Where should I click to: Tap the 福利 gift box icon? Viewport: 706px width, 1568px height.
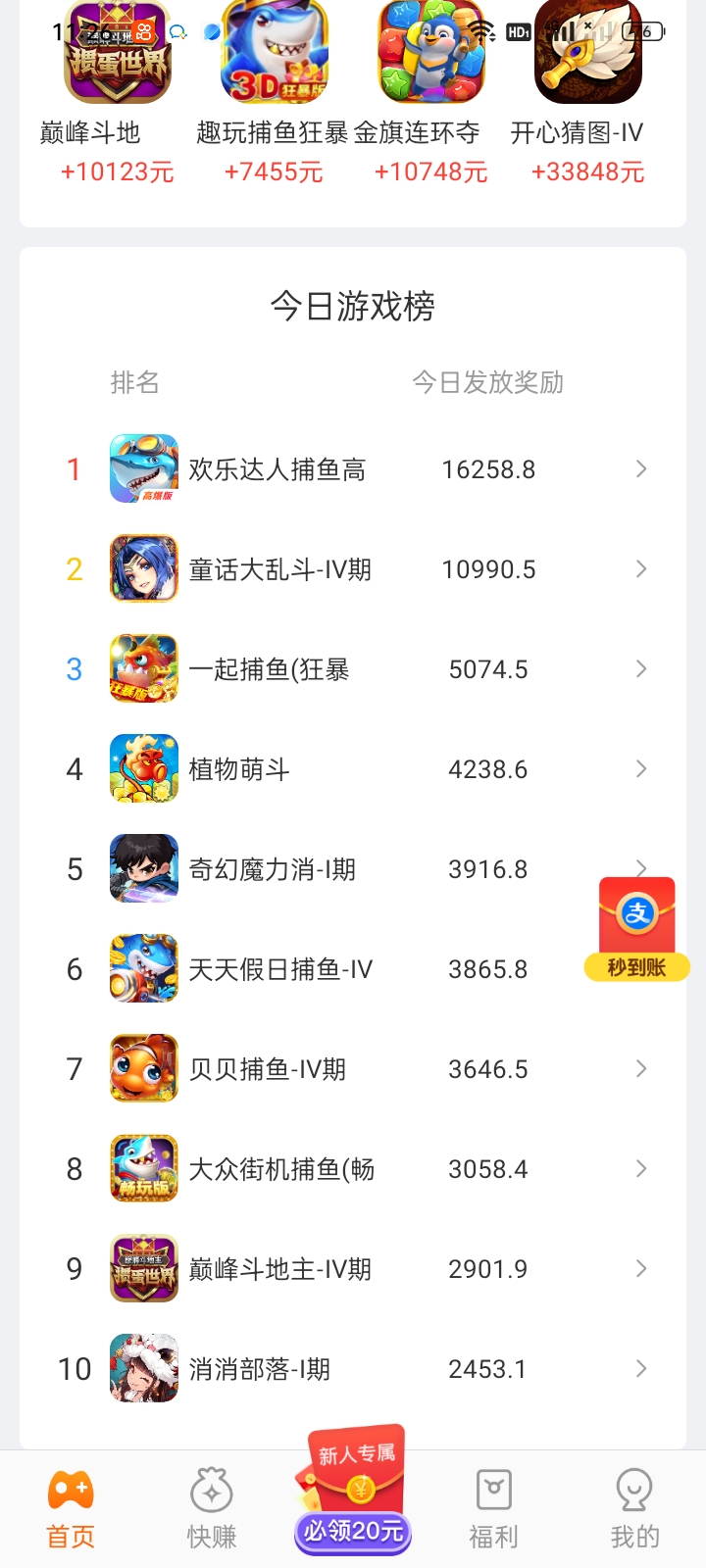pyautogui.click(x=493, y=1491)
